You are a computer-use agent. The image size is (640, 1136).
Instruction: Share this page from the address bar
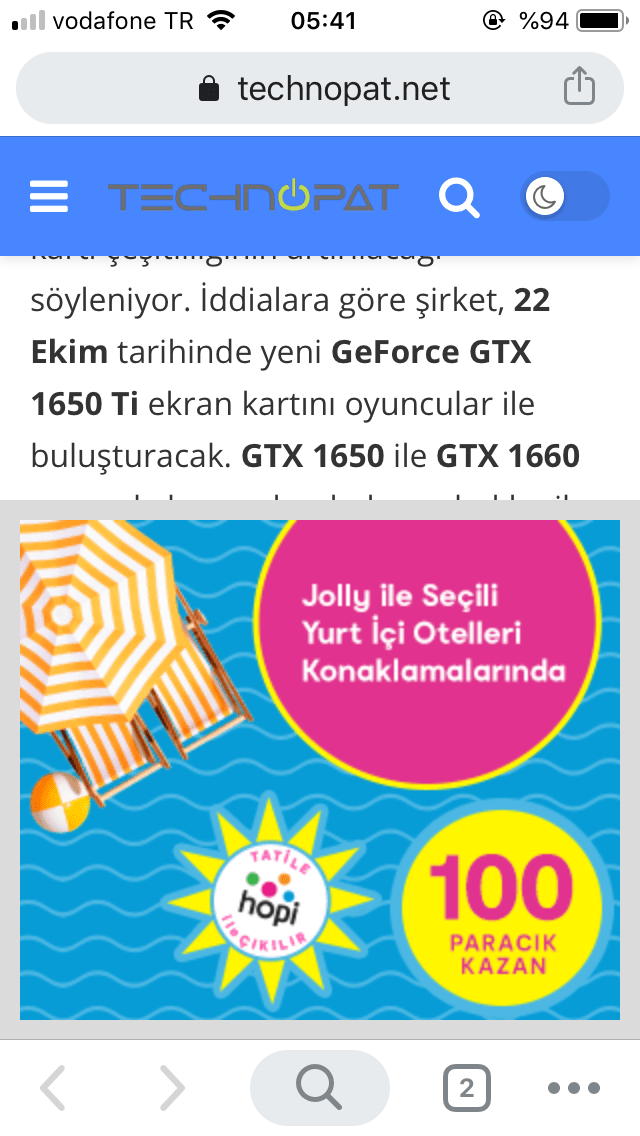tap(579, 89)
